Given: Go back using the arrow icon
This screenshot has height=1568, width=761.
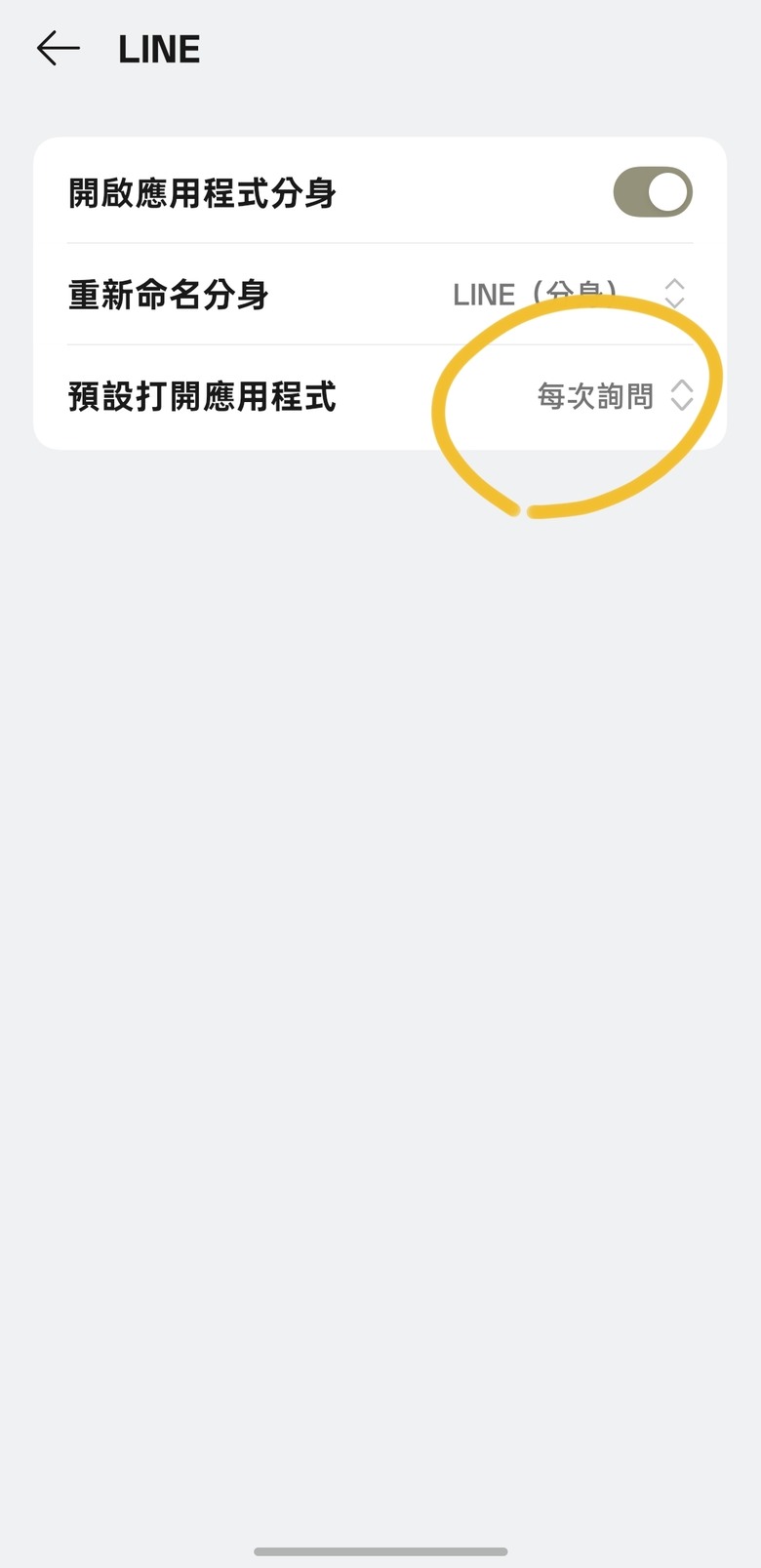Looking at the screenshot, I should tap(58, 48).
